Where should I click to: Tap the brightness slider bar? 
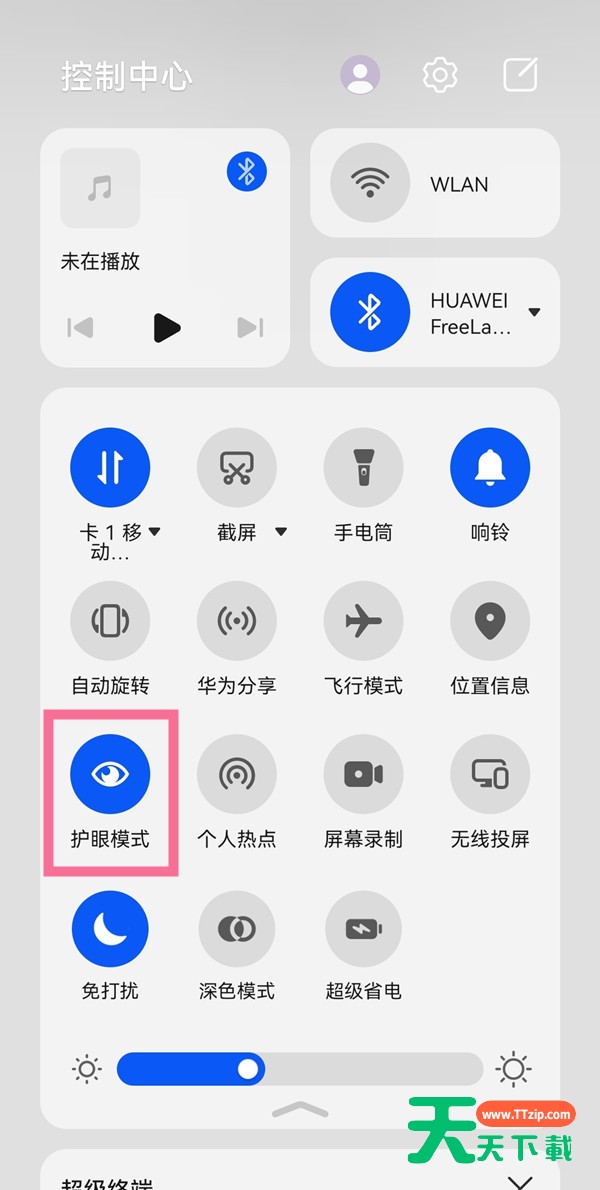pos(300,1069)
